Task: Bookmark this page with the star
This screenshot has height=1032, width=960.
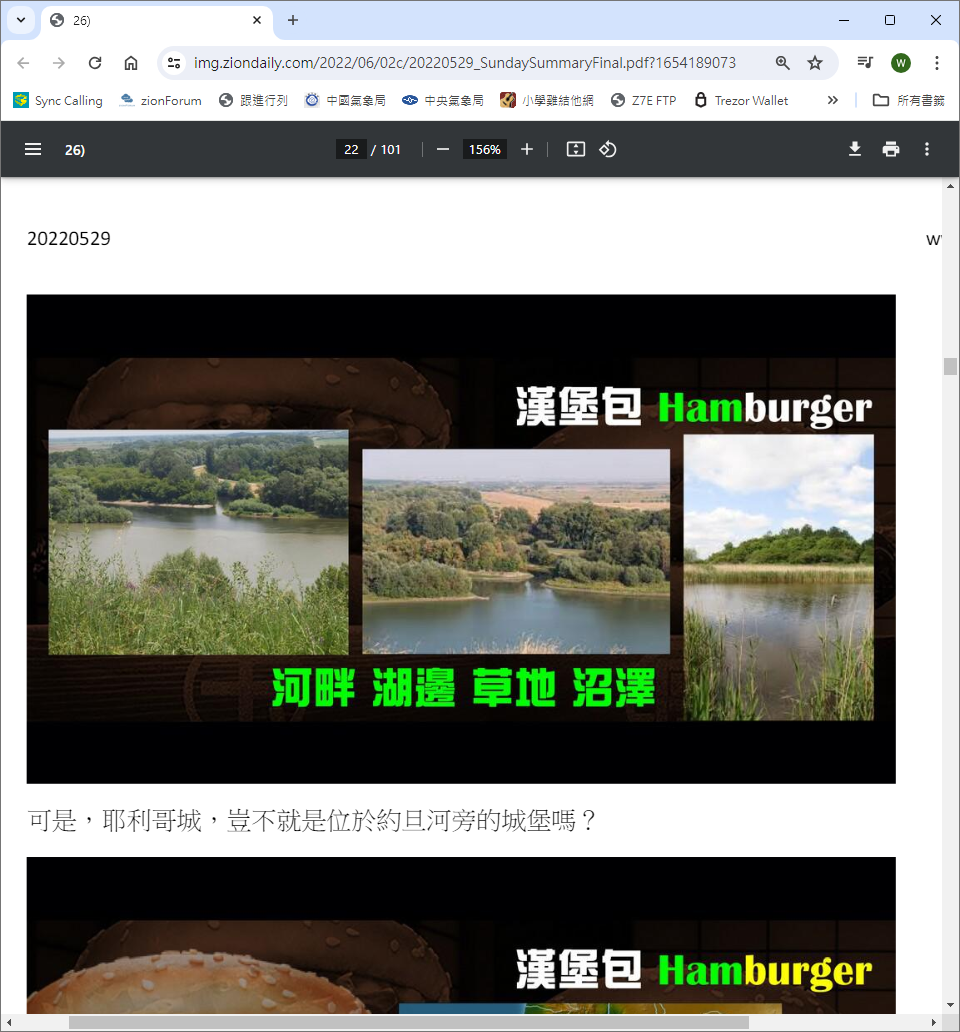Action: tap(815, 63)
